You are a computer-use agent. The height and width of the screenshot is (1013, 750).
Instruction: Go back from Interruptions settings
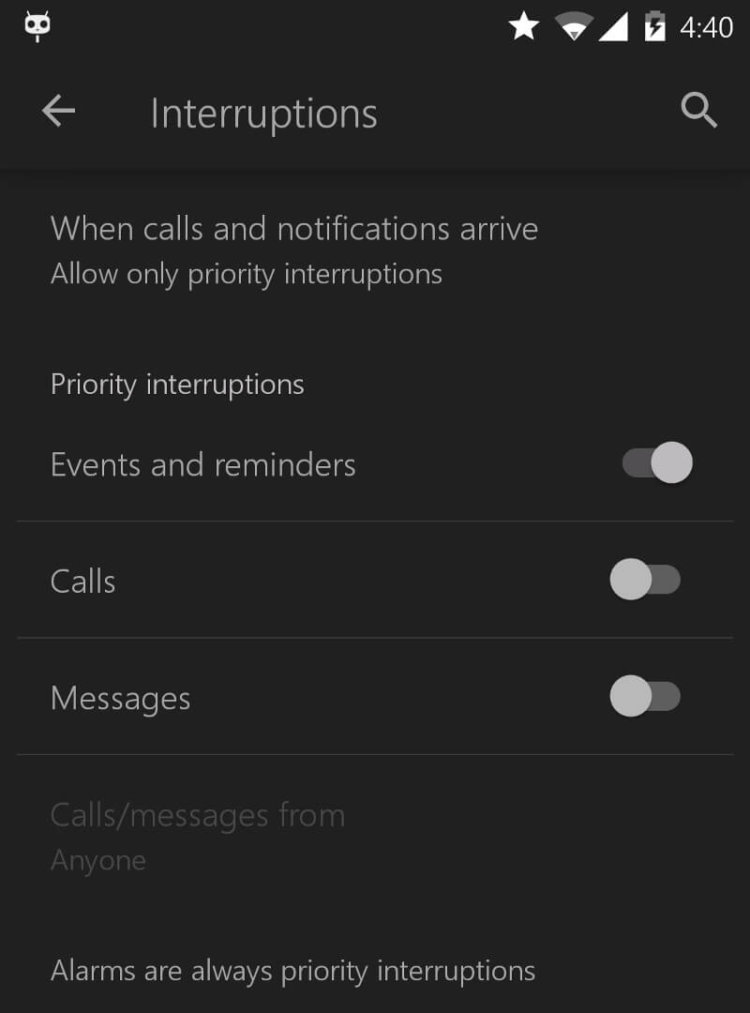[59, 112]
